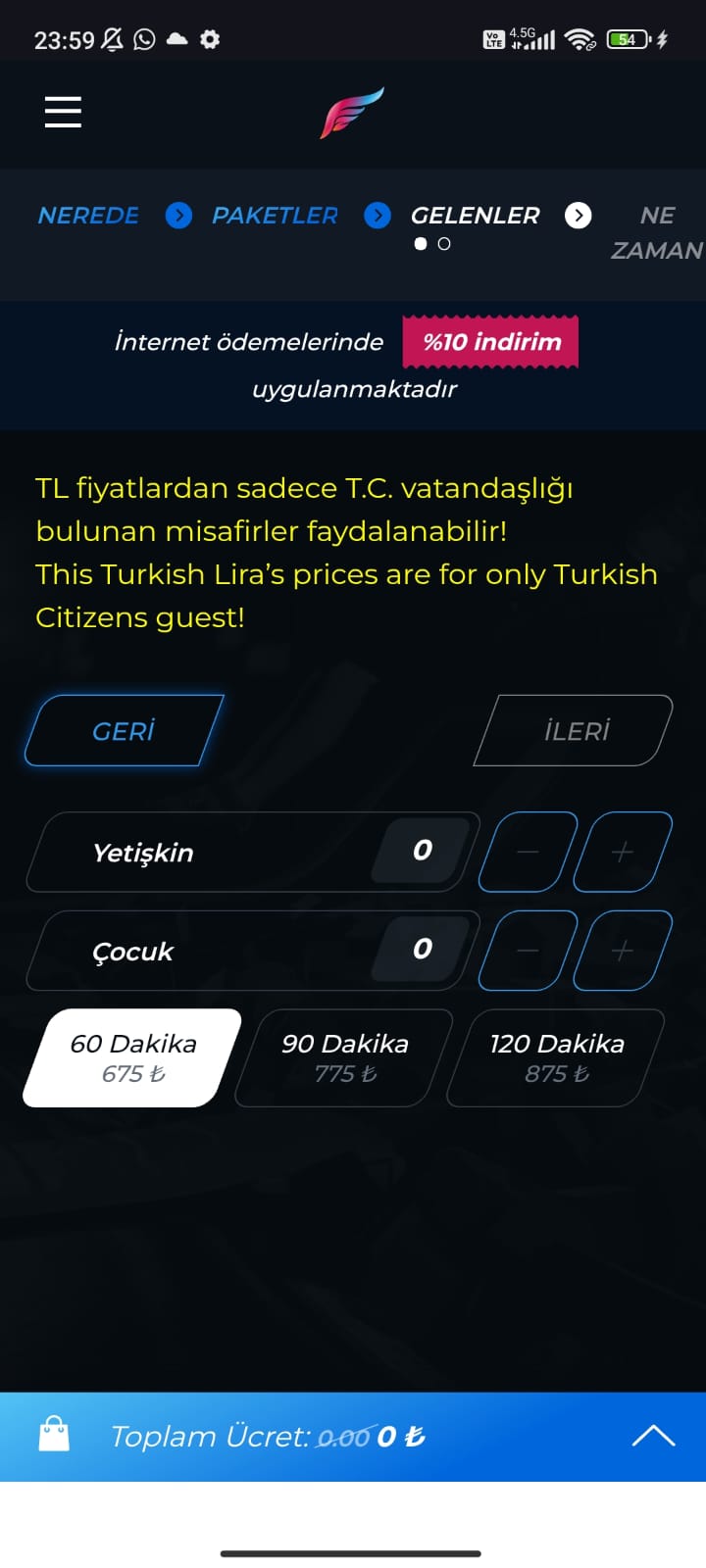Select the 90 Dakika package
This screenshot has width=706, height=1568.
click(344, 1058)
